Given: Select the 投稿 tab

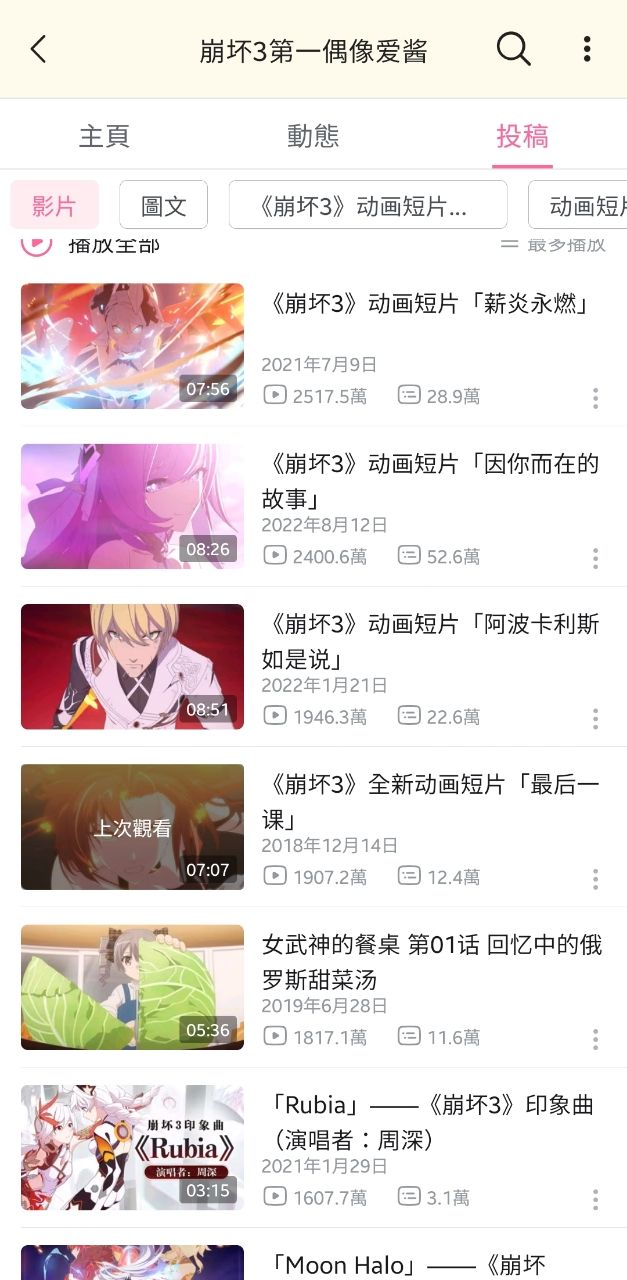Looking at the screenshot, I should [522, 136].
